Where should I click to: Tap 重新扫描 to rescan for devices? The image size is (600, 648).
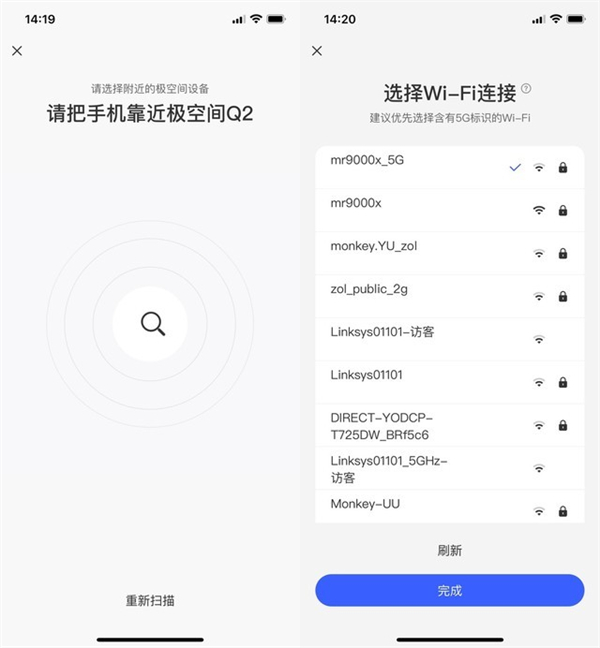coord(150,601)
